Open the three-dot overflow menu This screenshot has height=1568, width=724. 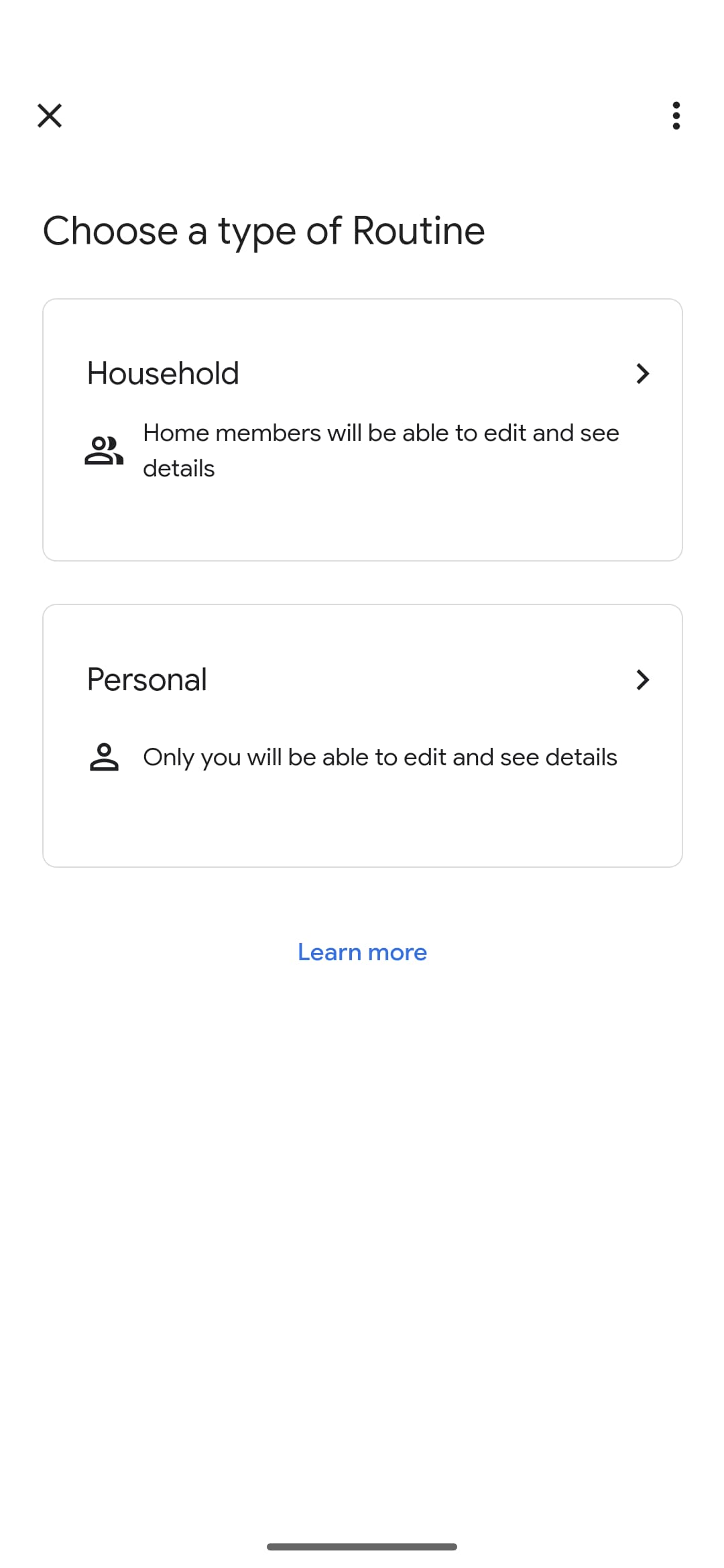click(676, 115)
